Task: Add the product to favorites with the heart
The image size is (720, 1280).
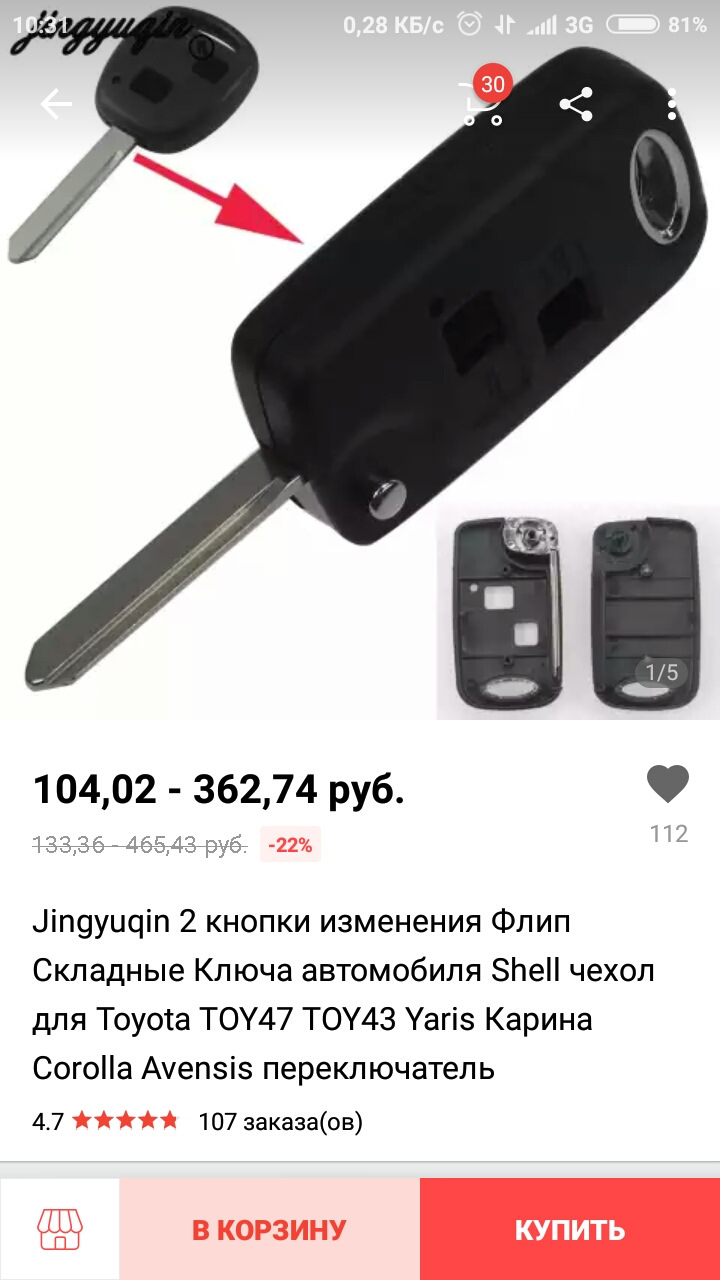Action: coord(670,785)
